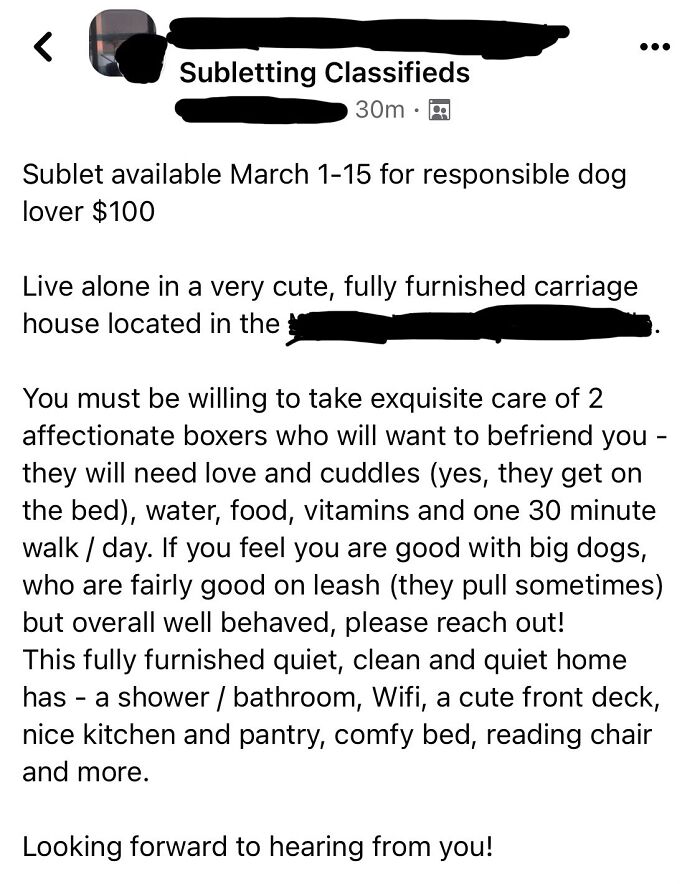Tap the group avatar picture
This screenshot has height=884, width=700.
point(120,46)
